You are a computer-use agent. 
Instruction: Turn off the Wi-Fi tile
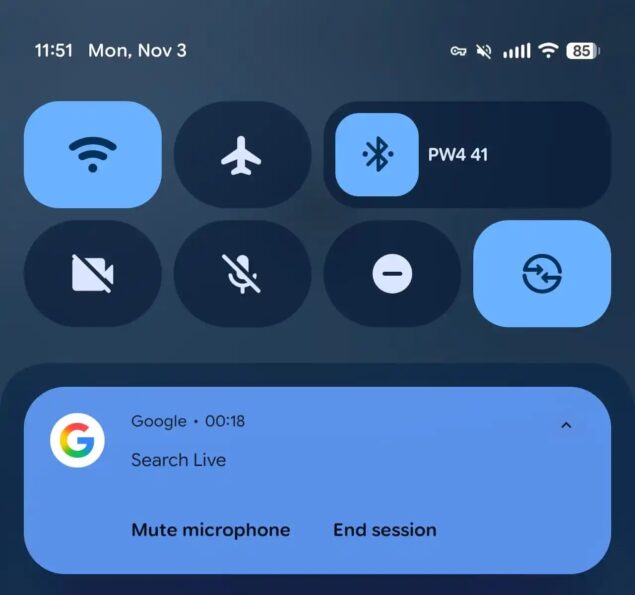click(x=92, y=155)
